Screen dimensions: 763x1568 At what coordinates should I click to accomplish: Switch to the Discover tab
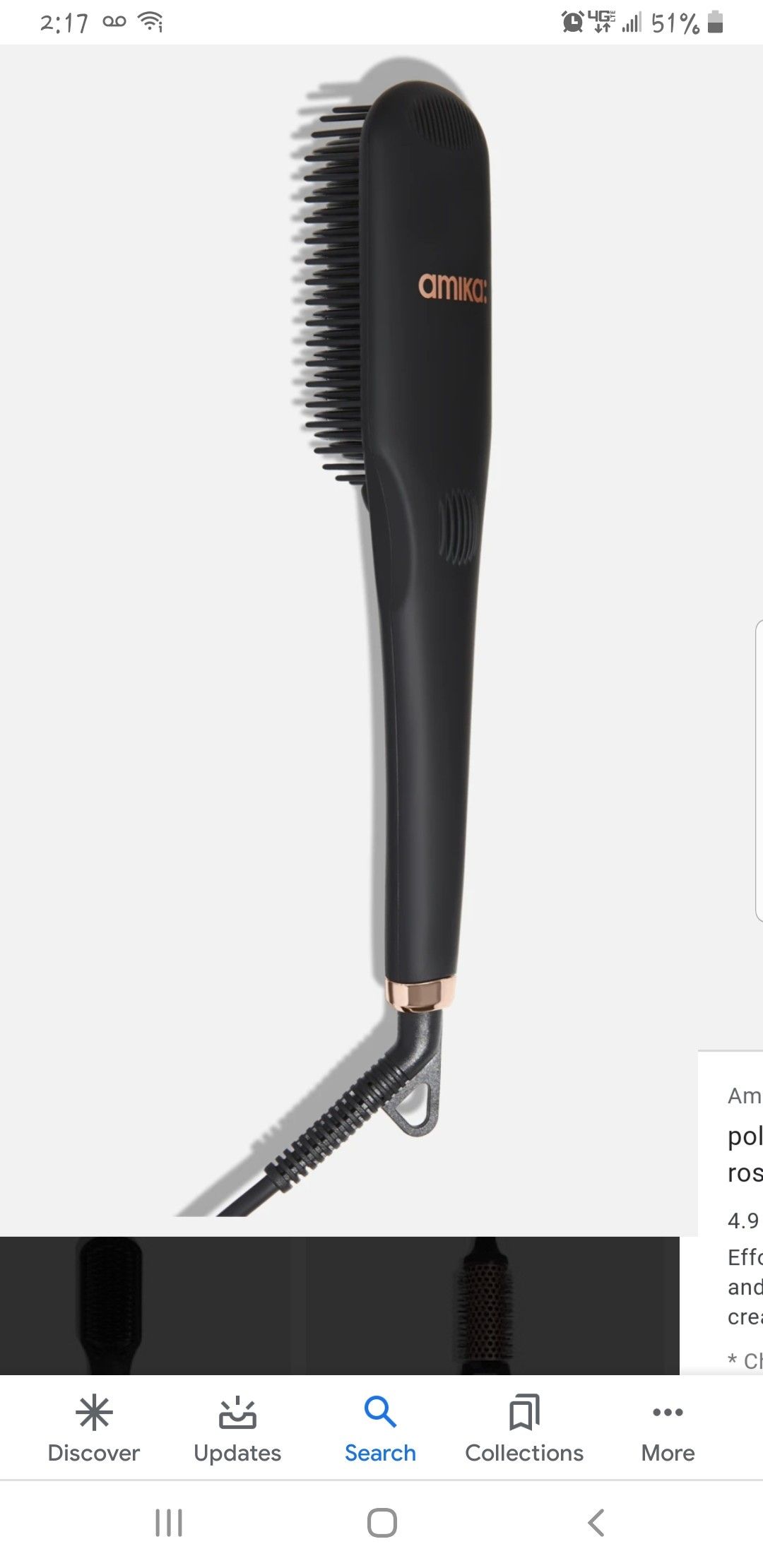pos(93,1428)
